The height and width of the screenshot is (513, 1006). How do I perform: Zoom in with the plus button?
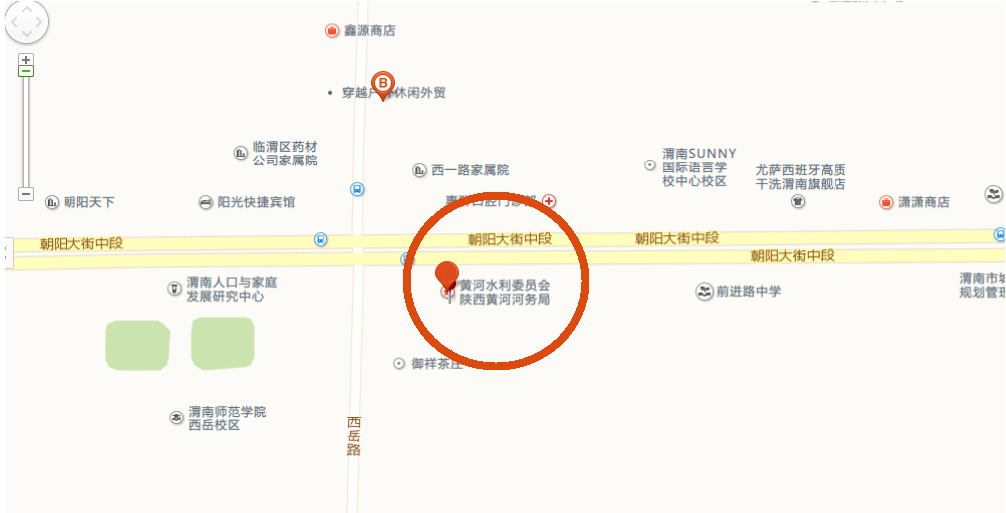pyautogui.click(x=26, y=60)
